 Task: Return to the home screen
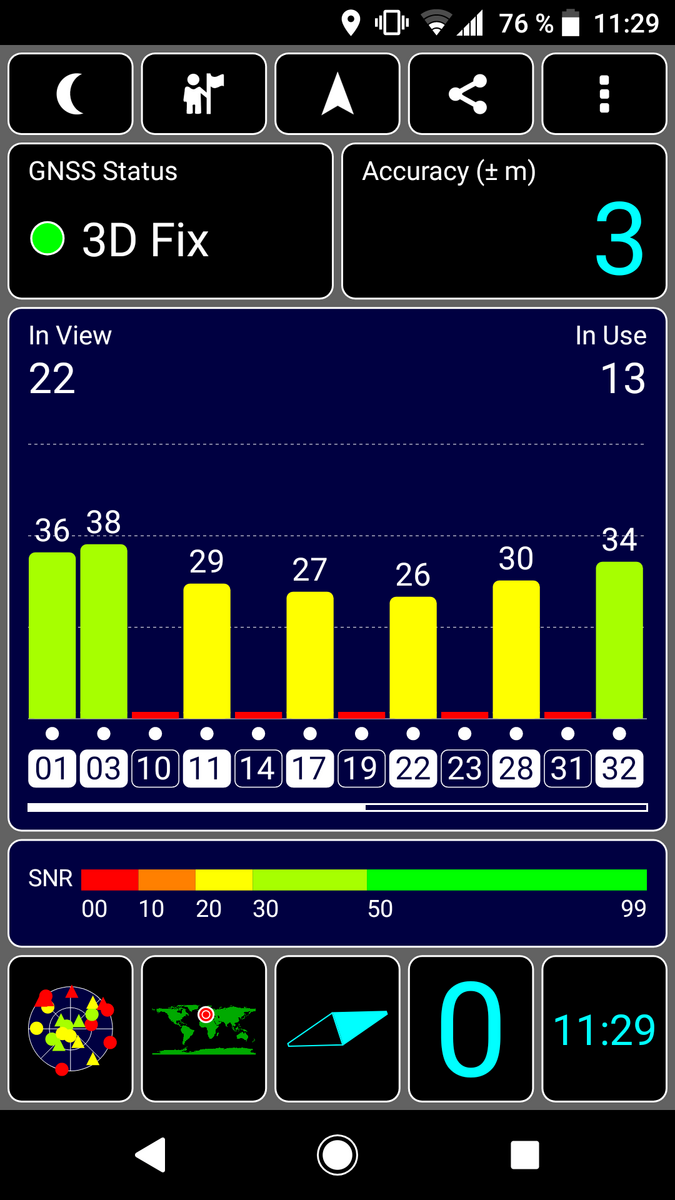click(337, 1155)
